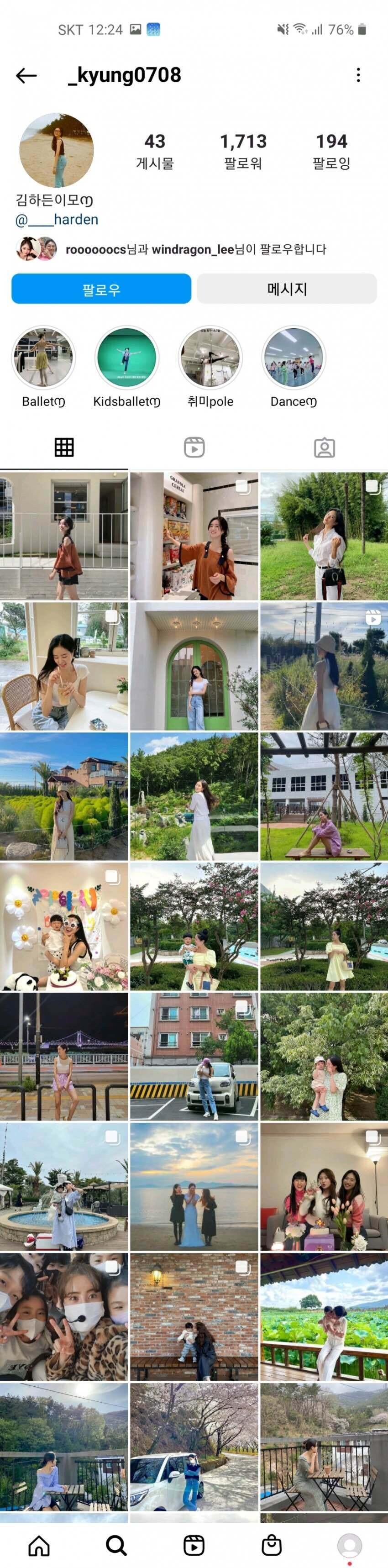Select the posts grid tab
388x1568 pixels.
pos(64,447)
